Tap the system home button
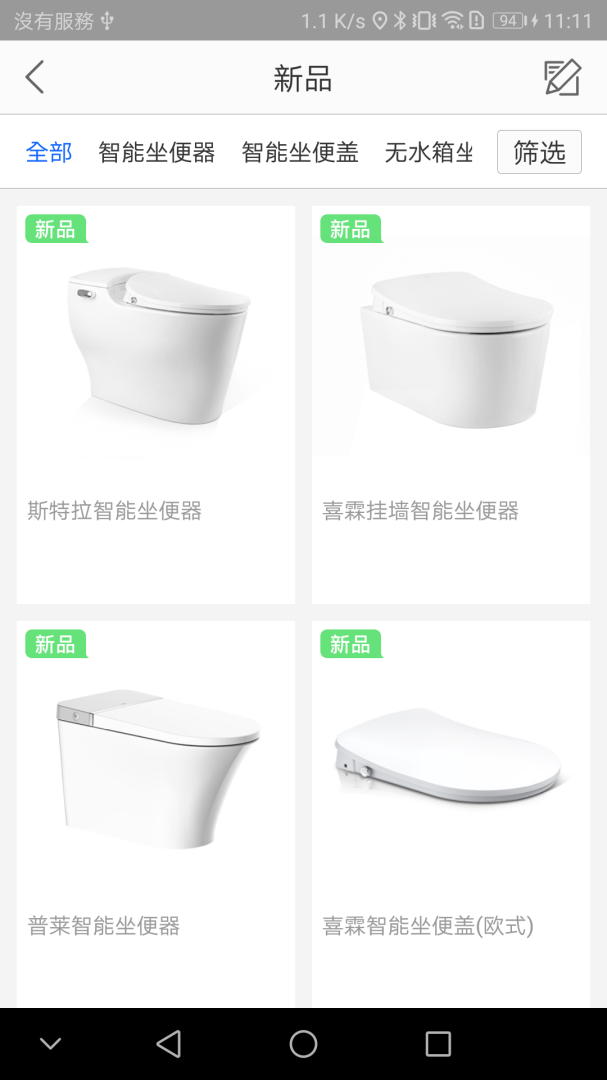 pyautogui.click(x=303, y=1044)
